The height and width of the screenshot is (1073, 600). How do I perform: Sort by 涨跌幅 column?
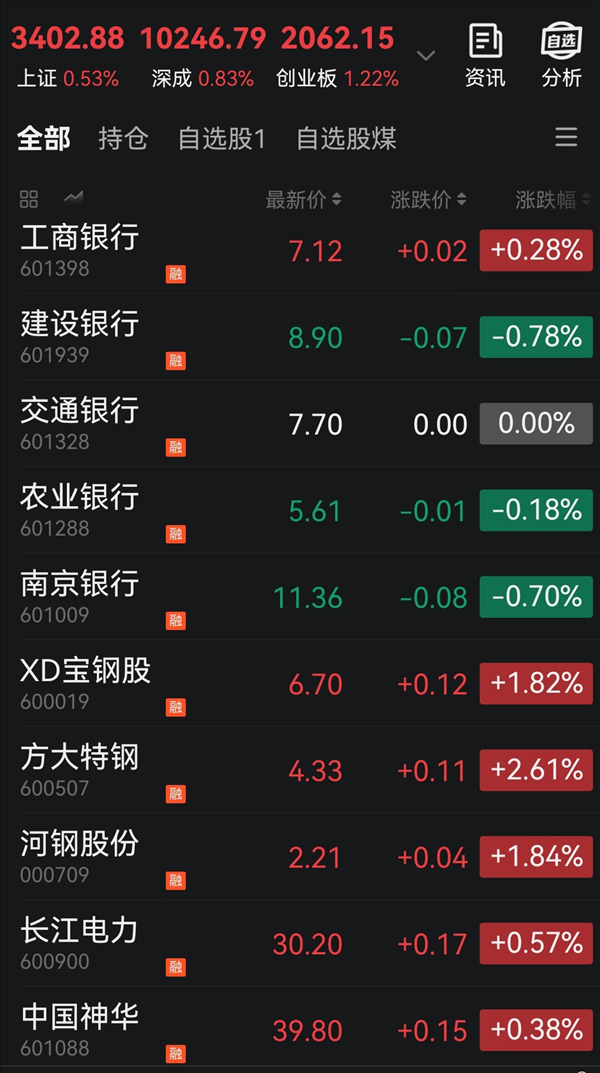pos(553,200)
